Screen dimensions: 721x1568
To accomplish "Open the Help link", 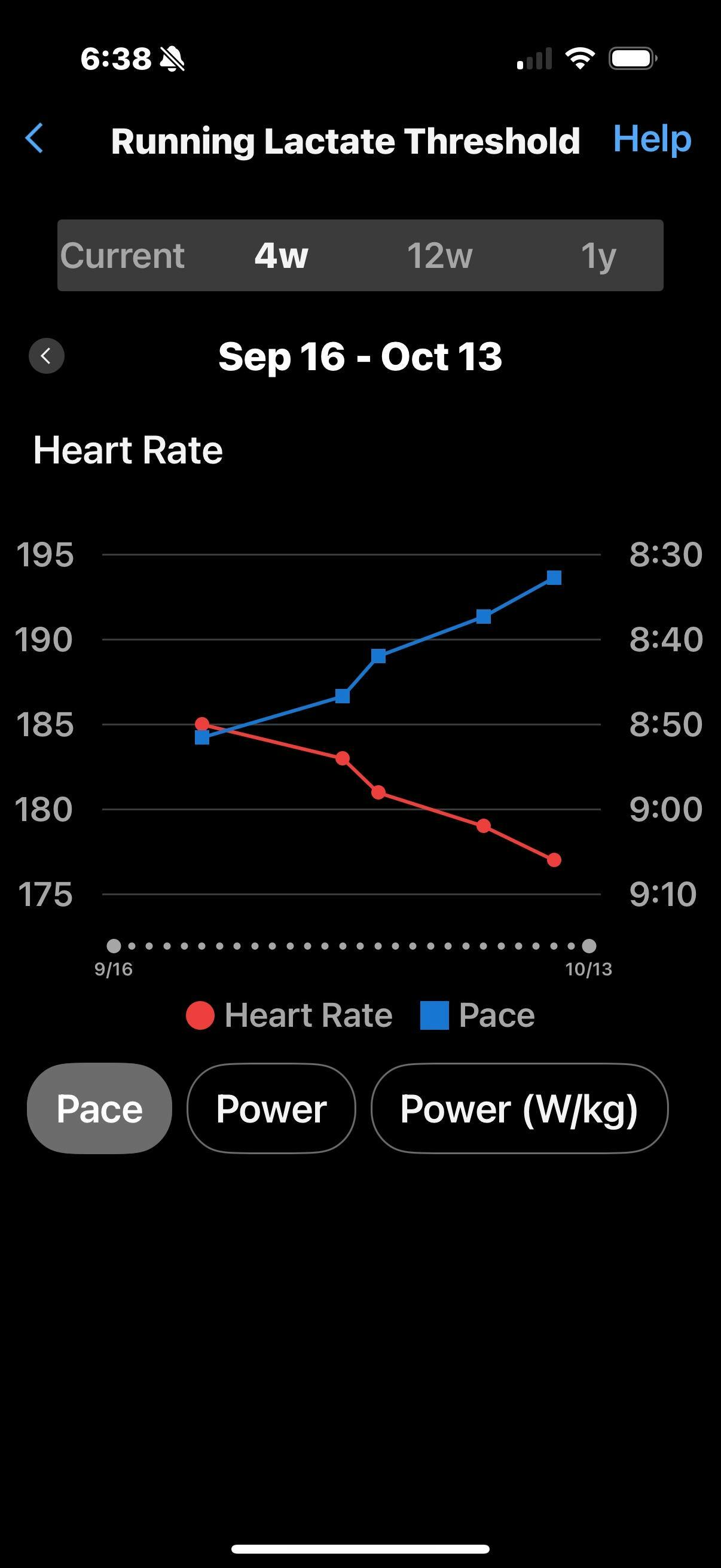I will (x=652, y=139).
